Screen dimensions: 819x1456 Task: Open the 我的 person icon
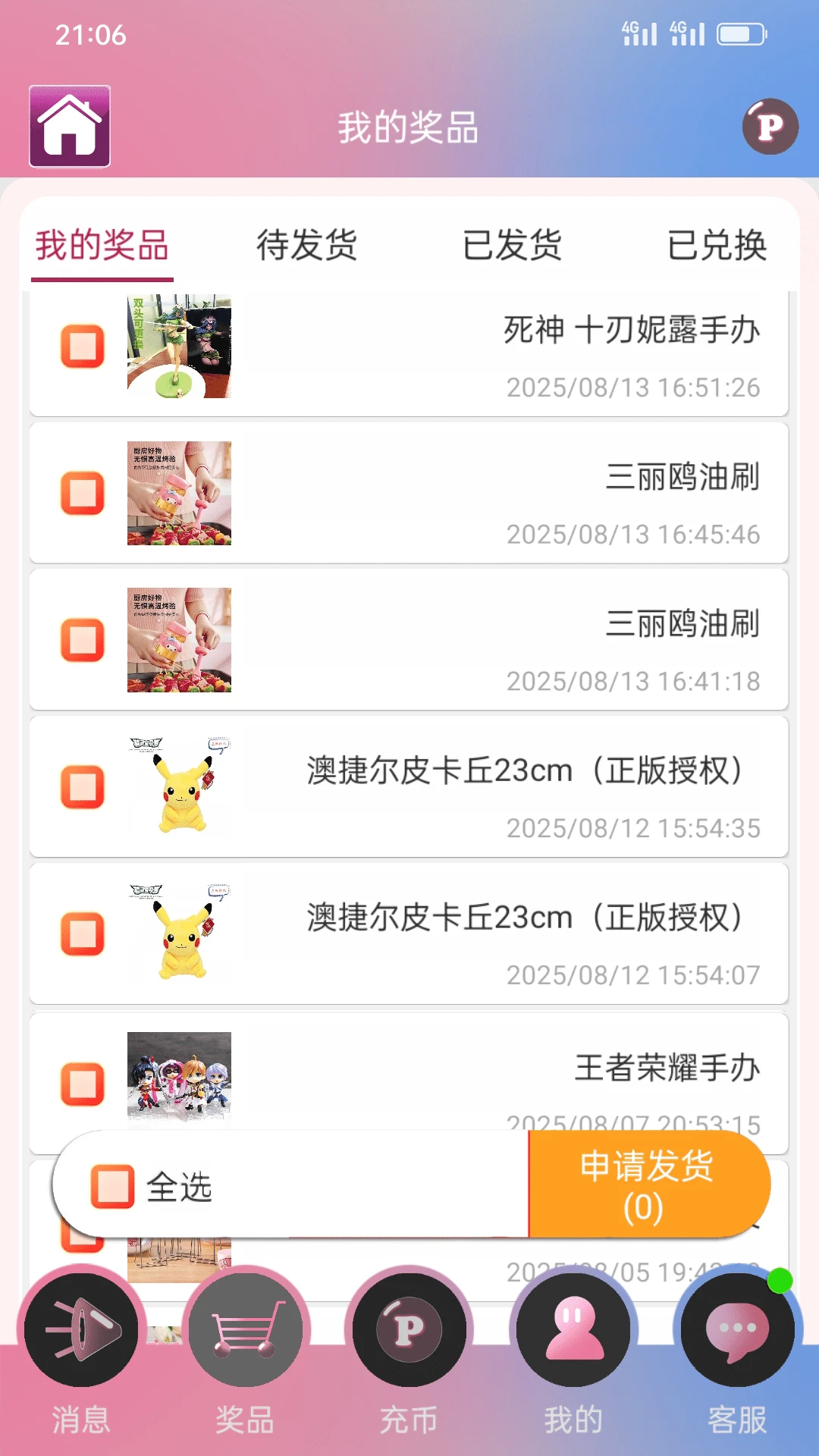[573, 1332]
